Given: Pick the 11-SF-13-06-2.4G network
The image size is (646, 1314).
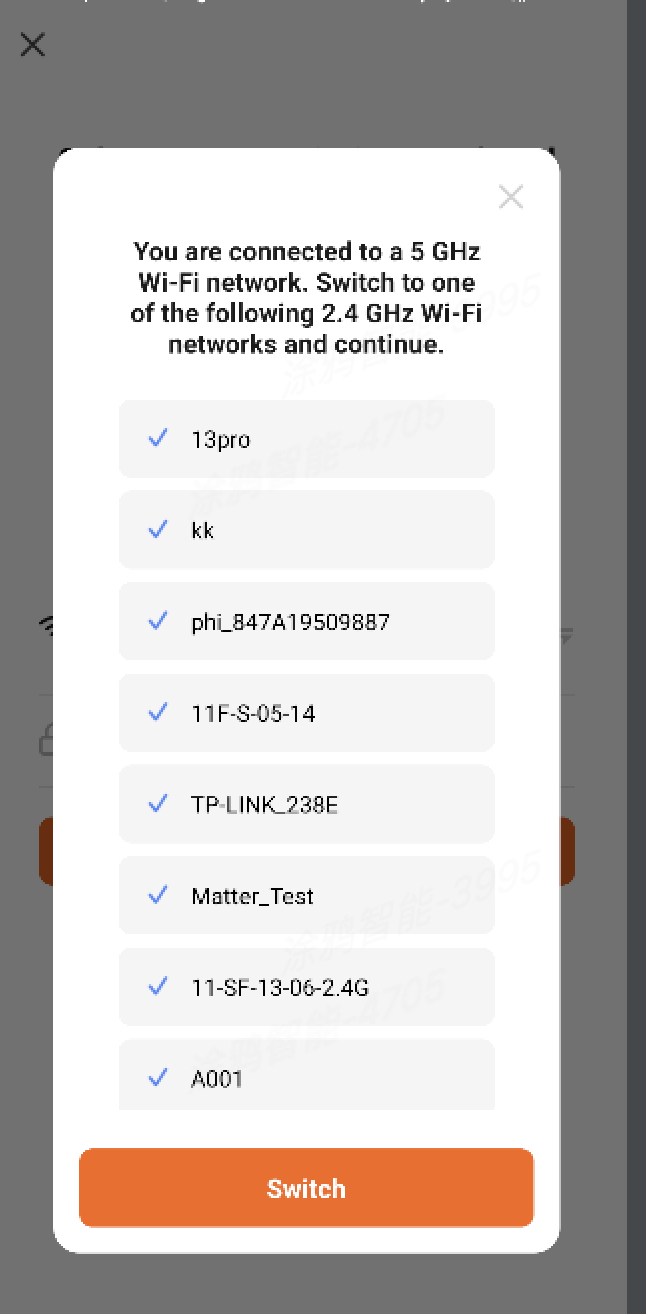Looking at the screenshot, I should pyautogui.click(x=306, y=987).
